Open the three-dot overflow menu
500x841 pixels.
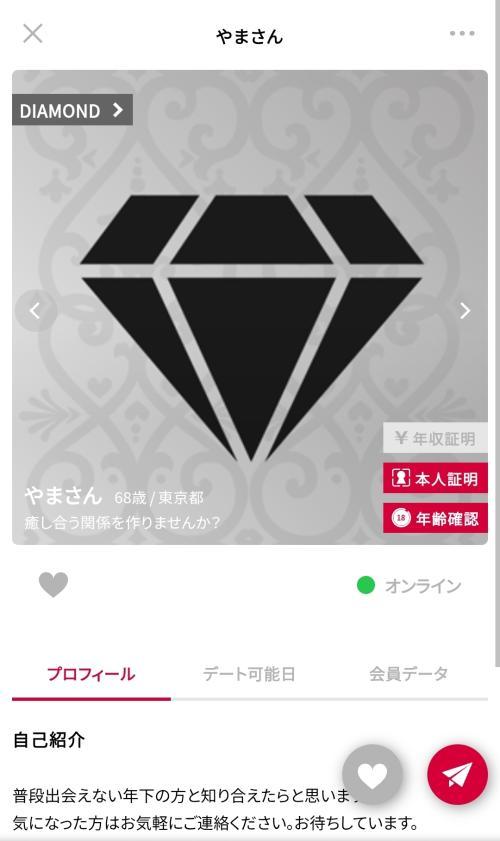(462, 33)
